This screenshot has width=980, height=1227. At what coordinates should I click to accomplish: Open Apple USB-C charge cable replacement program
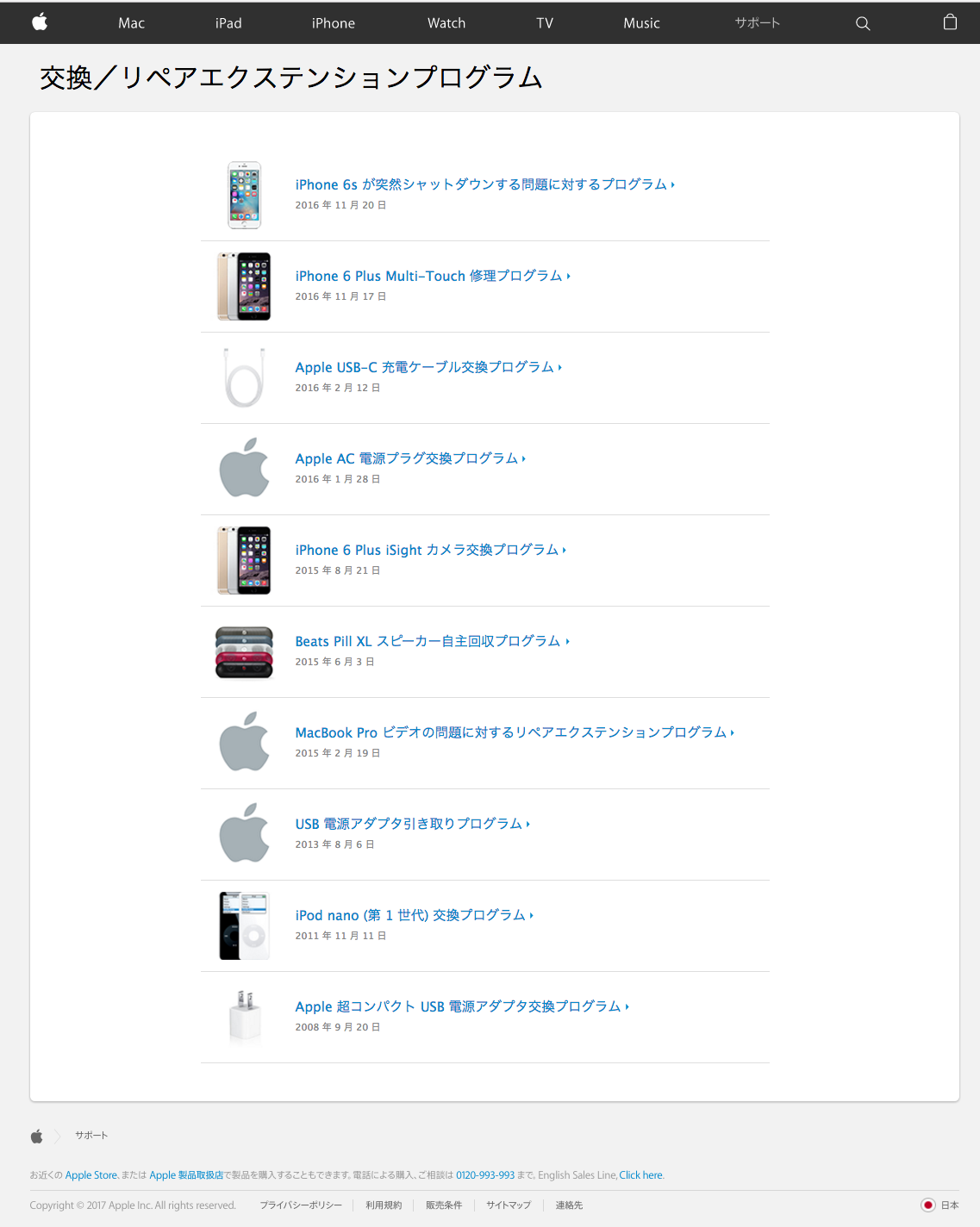[x=428, y=367]
